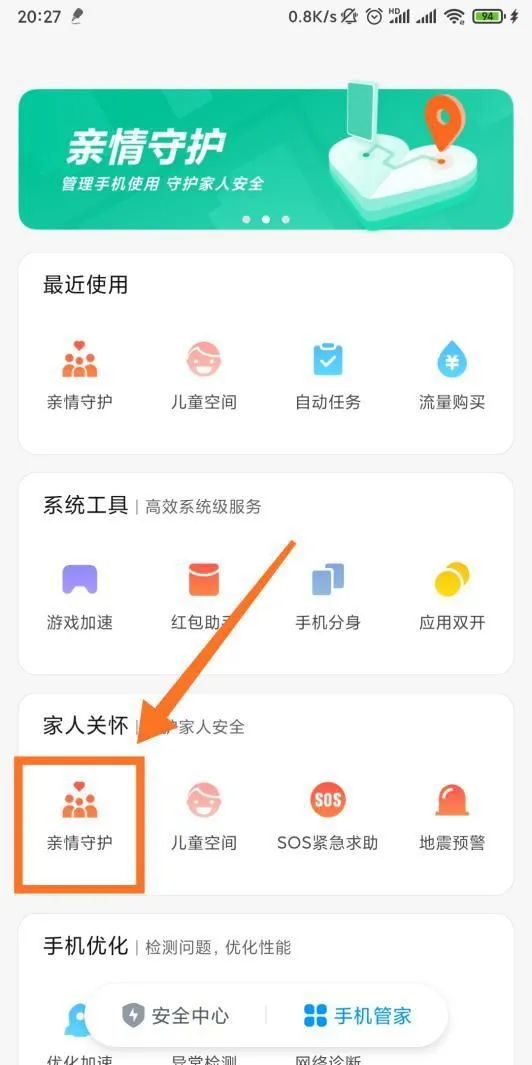Open 亲情守护 under 最近使用
The width and height of the screenshot is (532, 1065).
pyautogui.click(x=79, y=376)
